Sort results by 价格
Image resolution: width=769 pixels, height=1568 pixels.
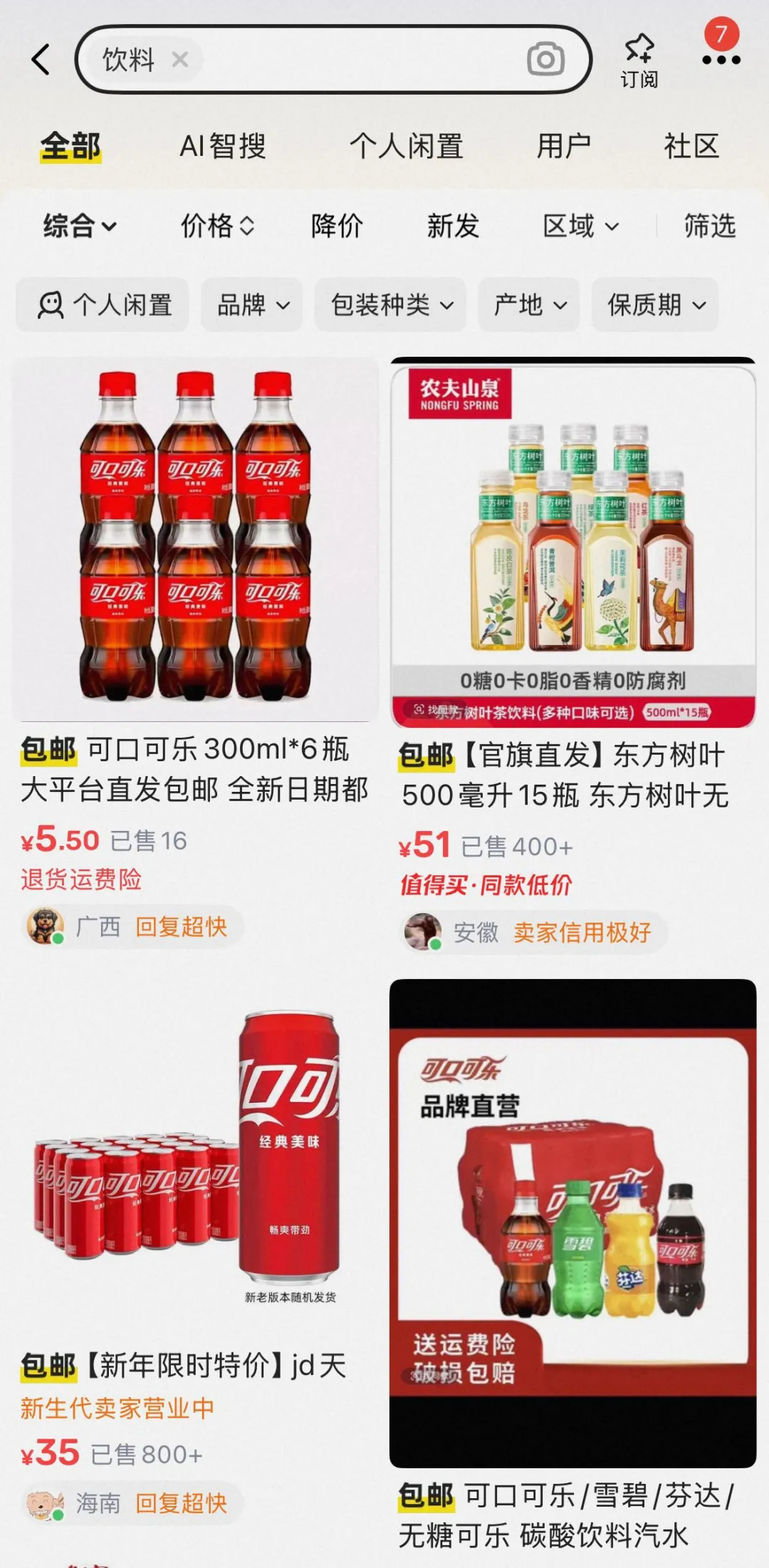click(216, 226)
